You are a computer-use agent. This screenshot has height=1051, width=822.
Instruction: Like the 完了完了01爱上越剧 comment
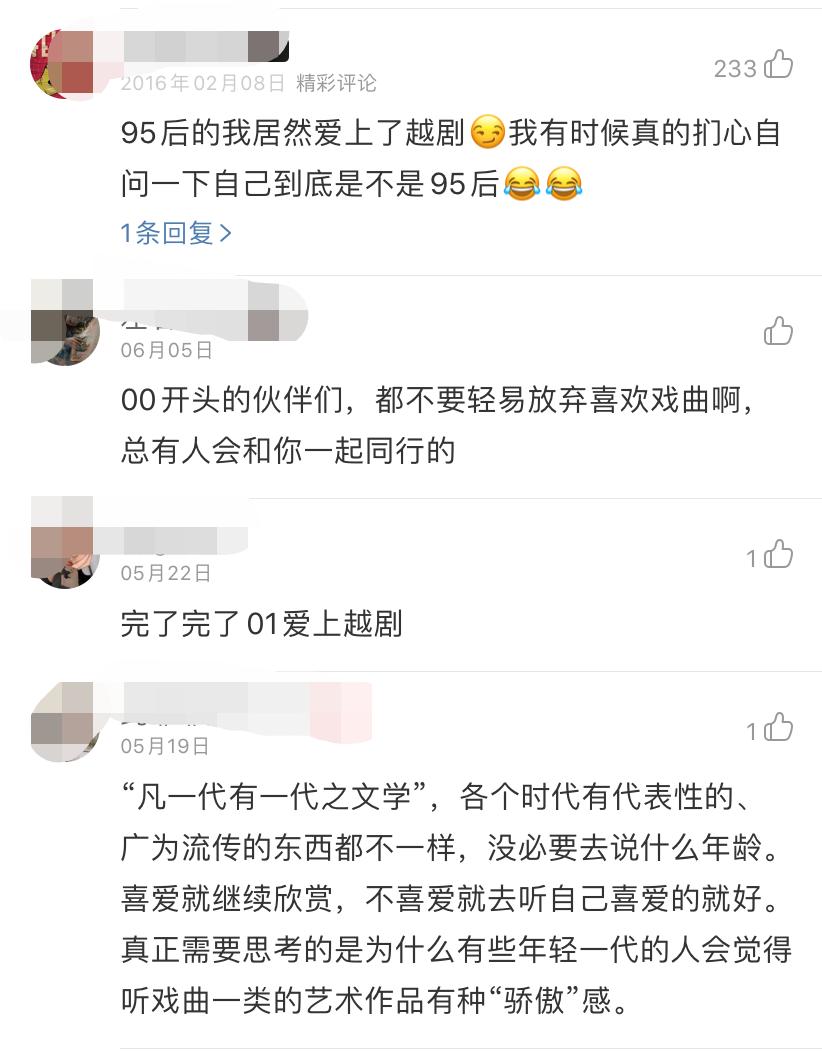click(x=779, y=555)
